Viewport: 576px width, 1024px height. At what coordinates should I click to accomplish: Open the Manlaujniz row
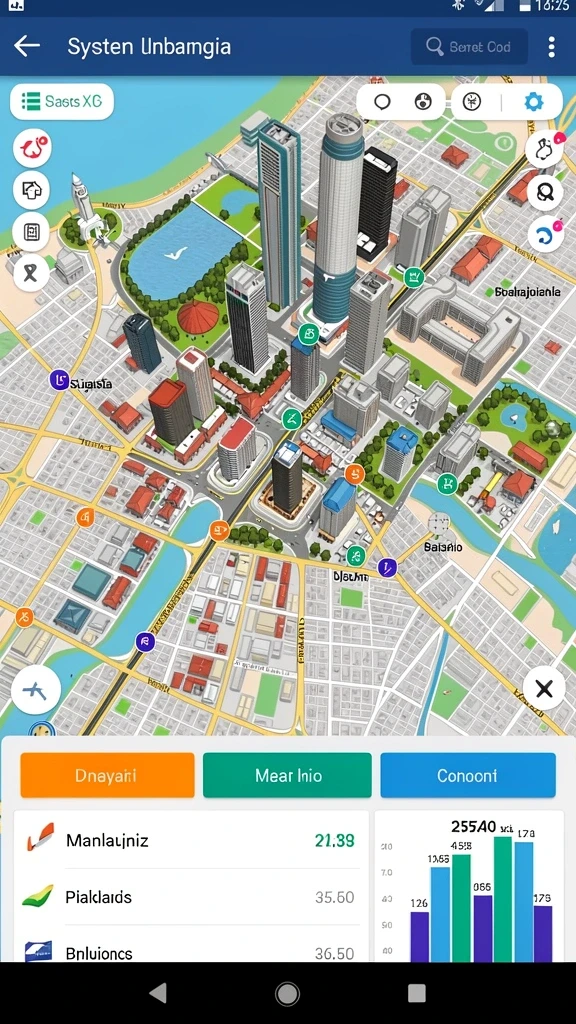[191, 840]
